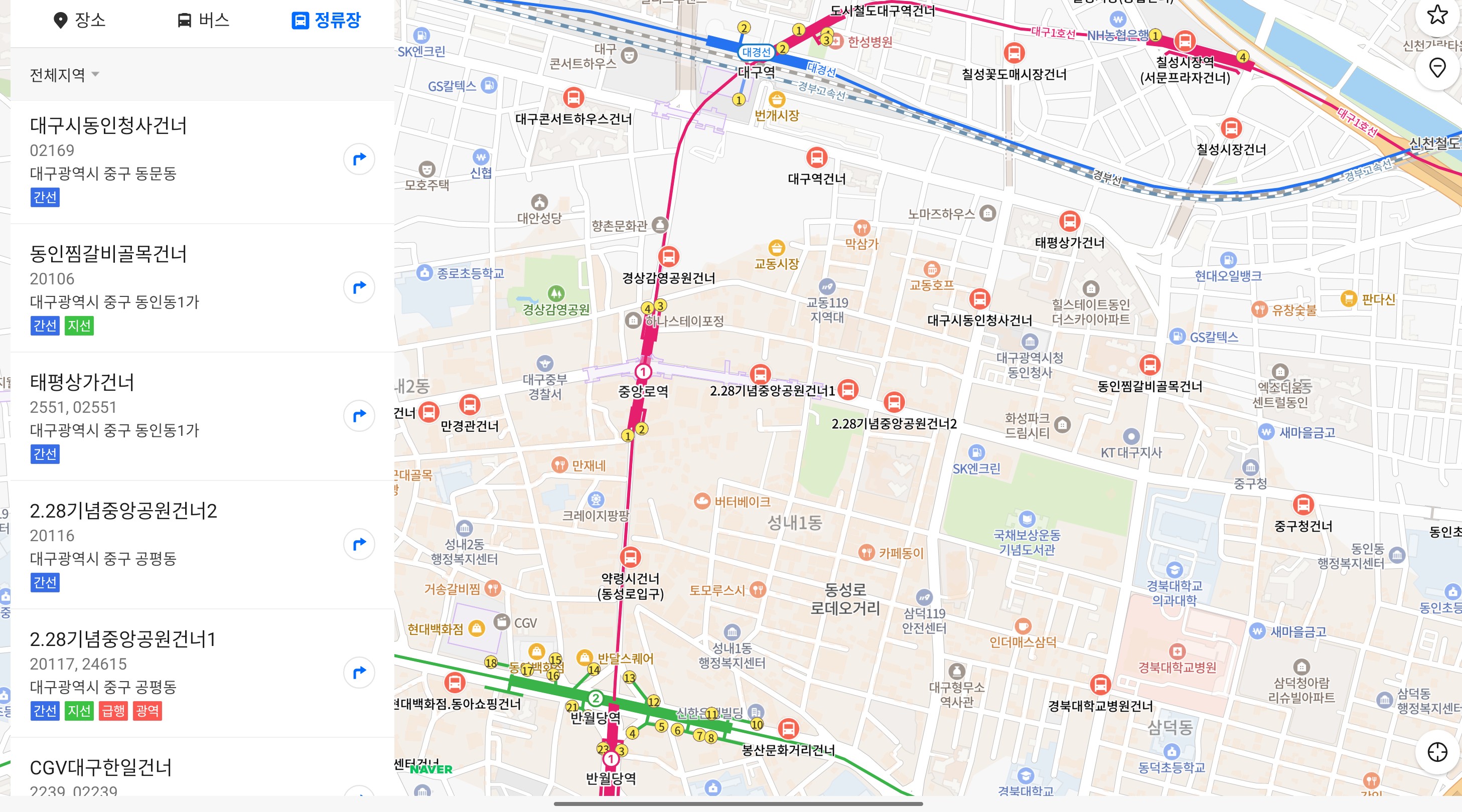Select the 대구역건너 bus stop marker
This screenshot has height=812, width=1462.
coord(816,158)
